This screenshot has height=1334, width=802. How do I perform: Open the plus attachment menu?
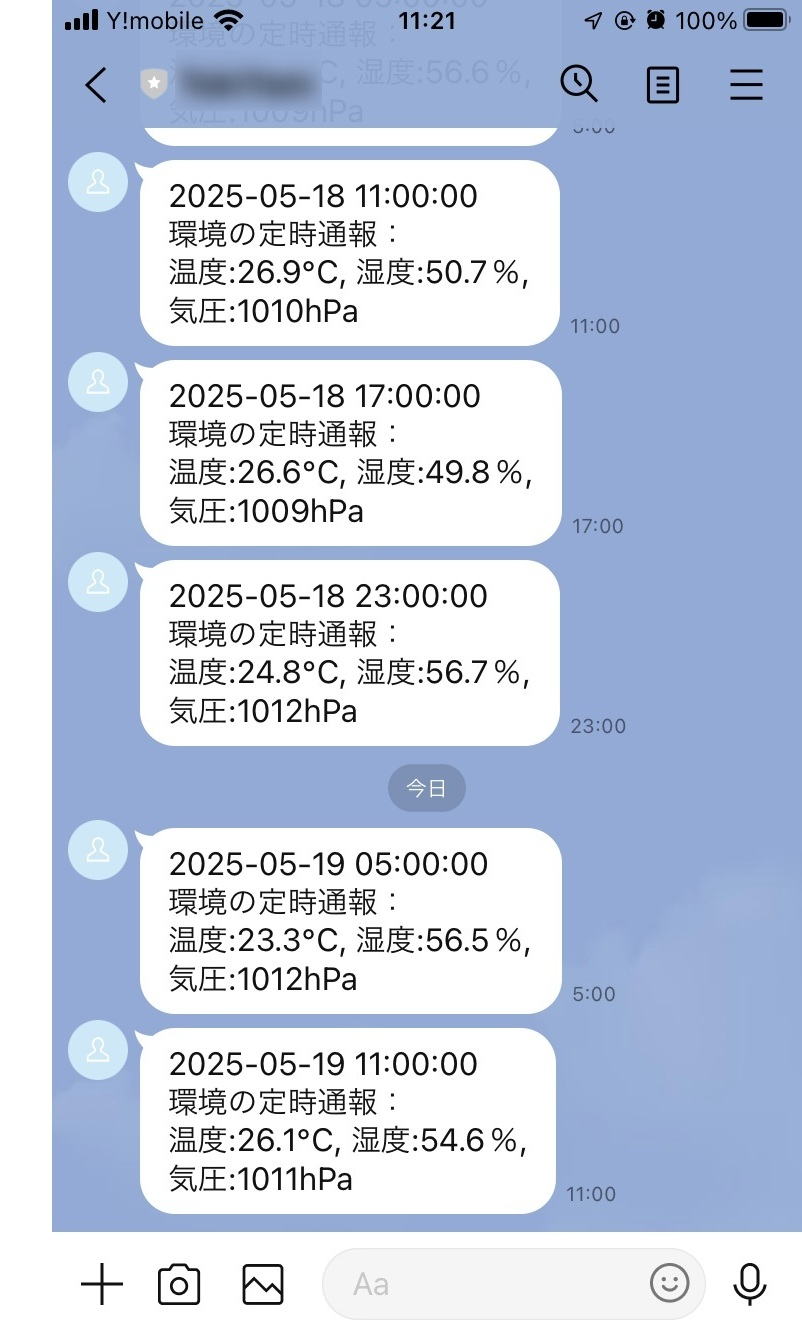[x=102, y=1284]
